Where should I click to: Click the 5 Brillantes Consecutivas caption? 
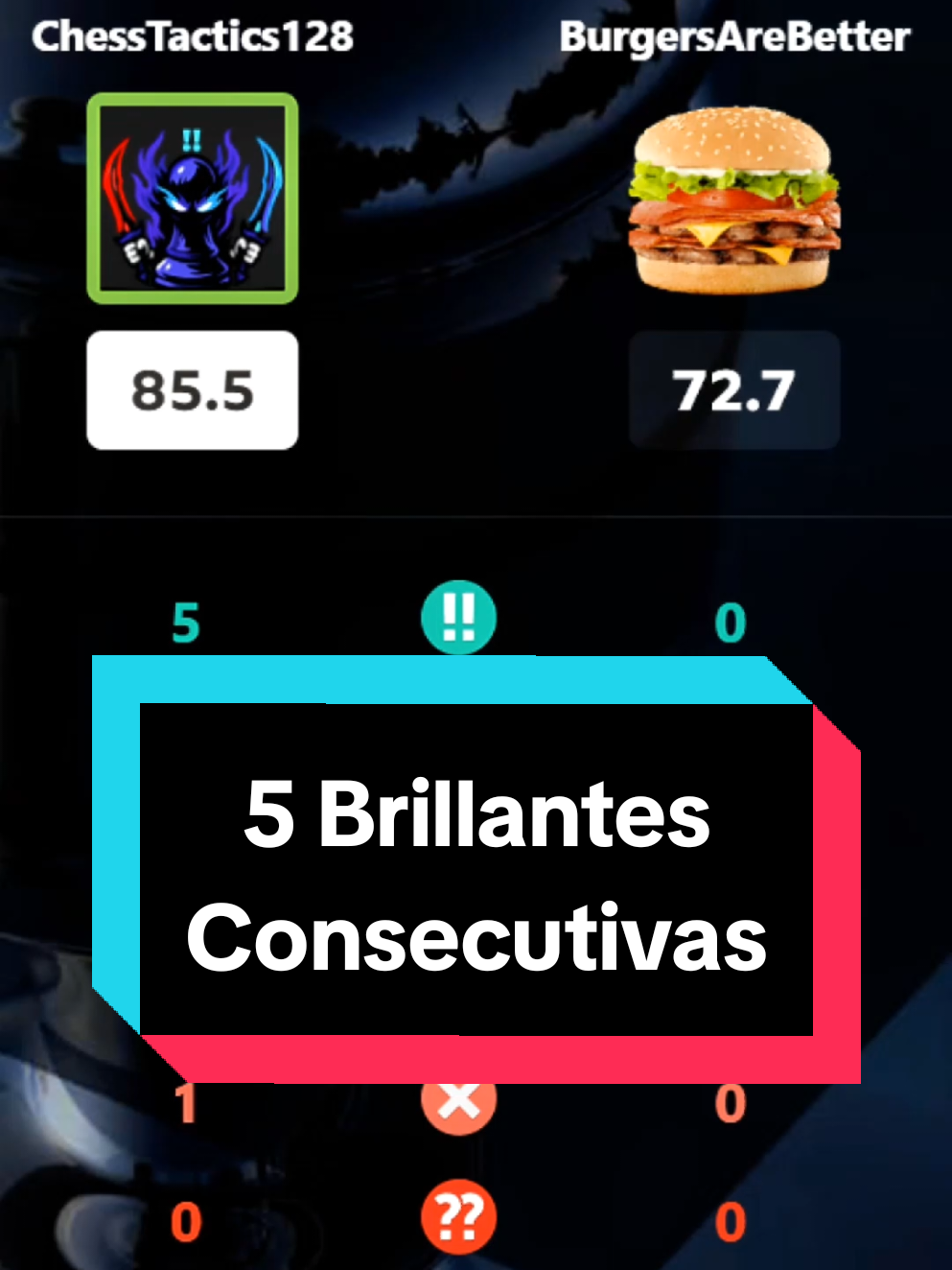click(x=476, y=871)
